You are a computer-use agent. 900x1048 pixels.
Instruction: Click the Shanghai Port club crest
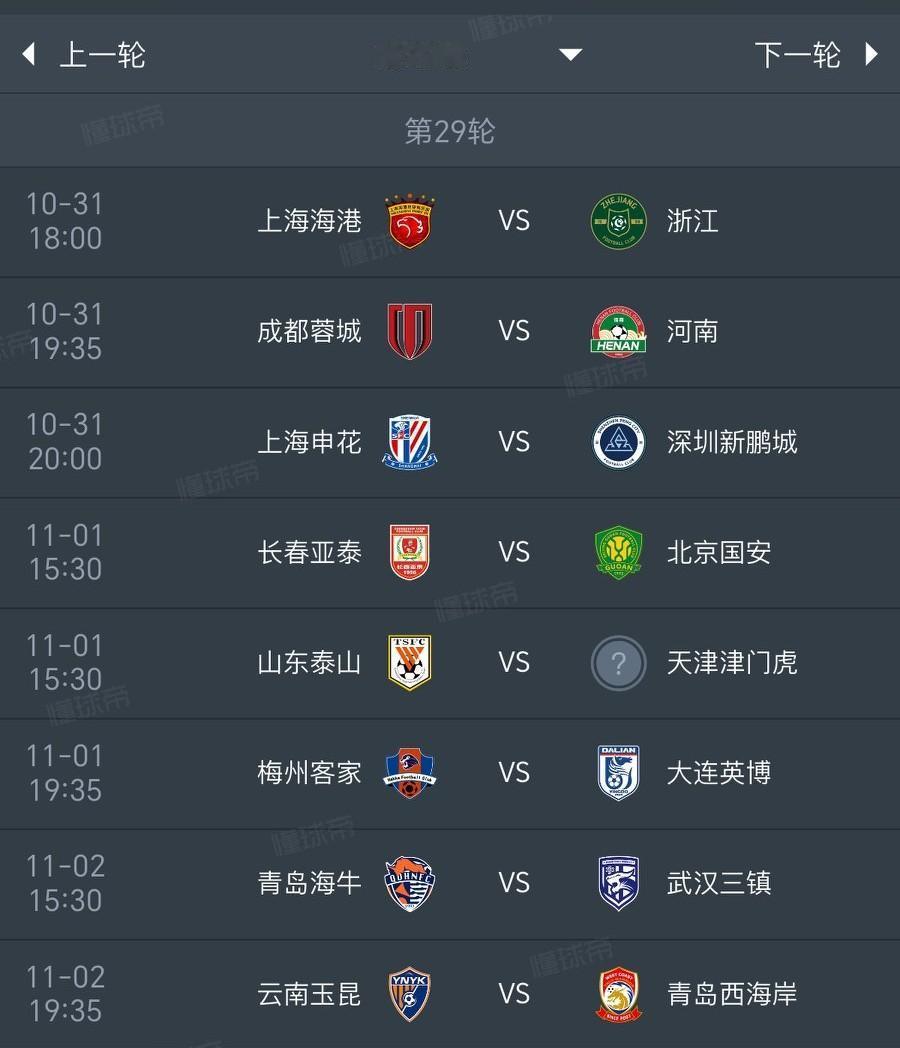410,221
